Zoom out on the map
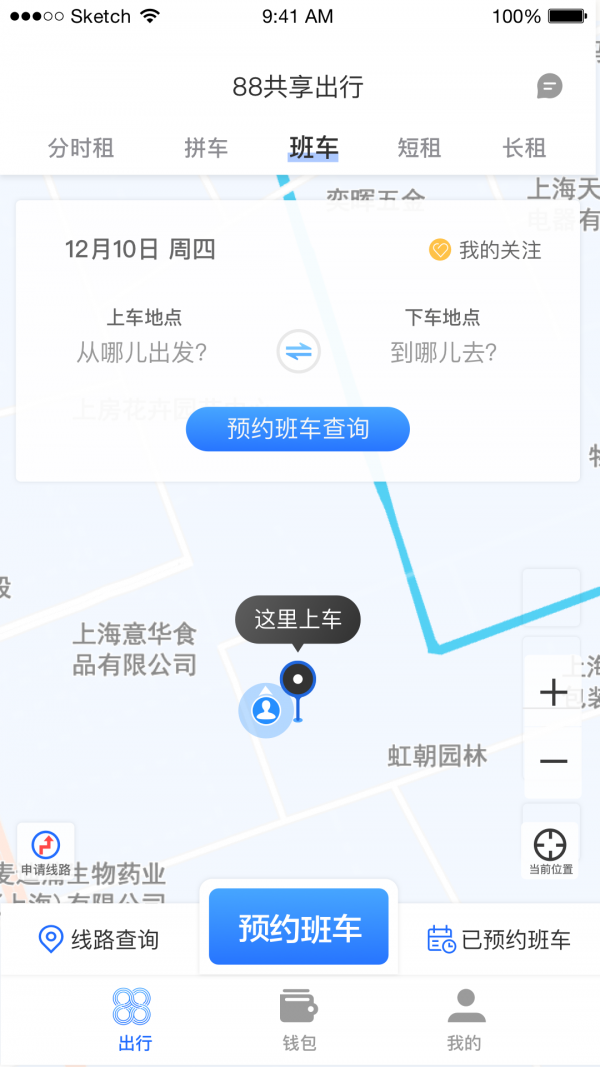Viewport: 600px width, 1067px height. click(553, 762)
